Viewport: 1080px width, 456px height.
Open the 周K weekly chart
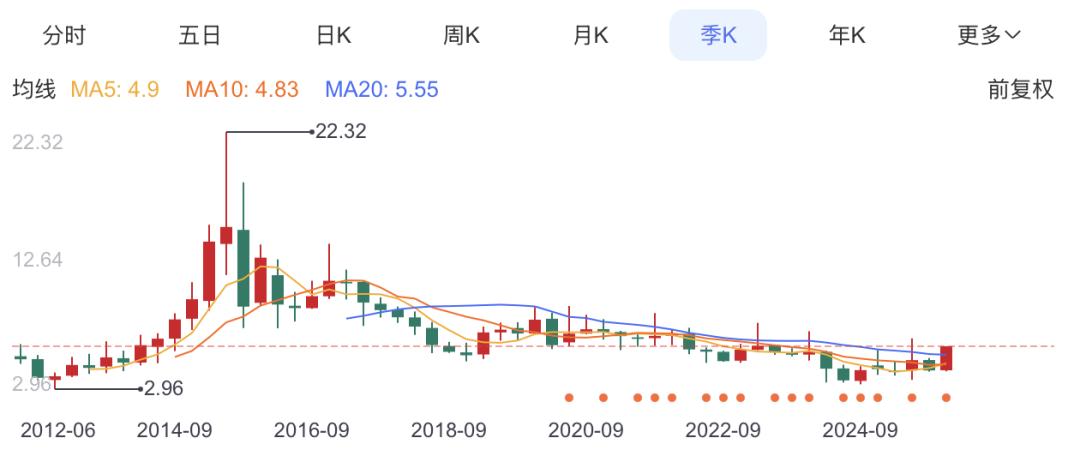tap(462, 36)
